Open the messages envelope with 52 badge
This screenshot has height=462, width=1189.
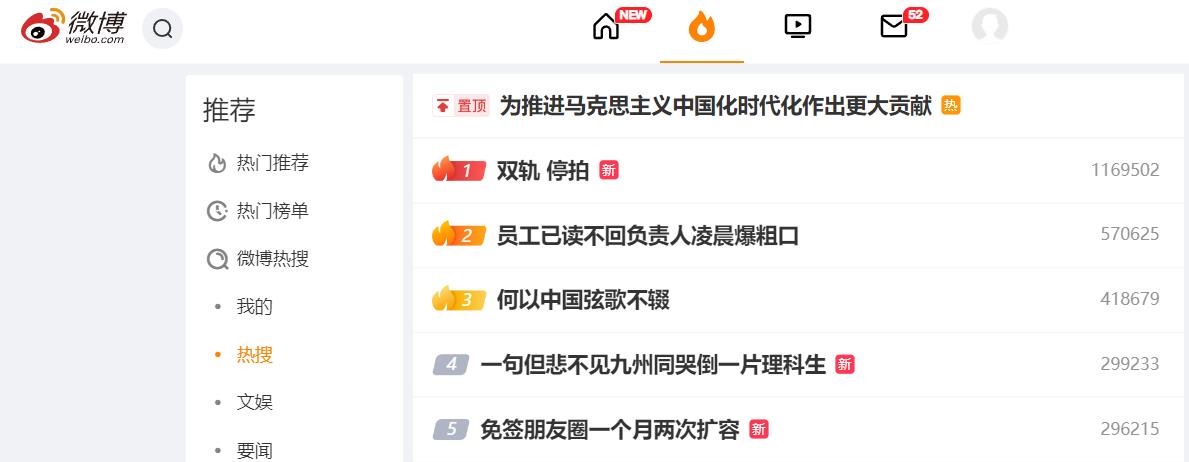893,27
